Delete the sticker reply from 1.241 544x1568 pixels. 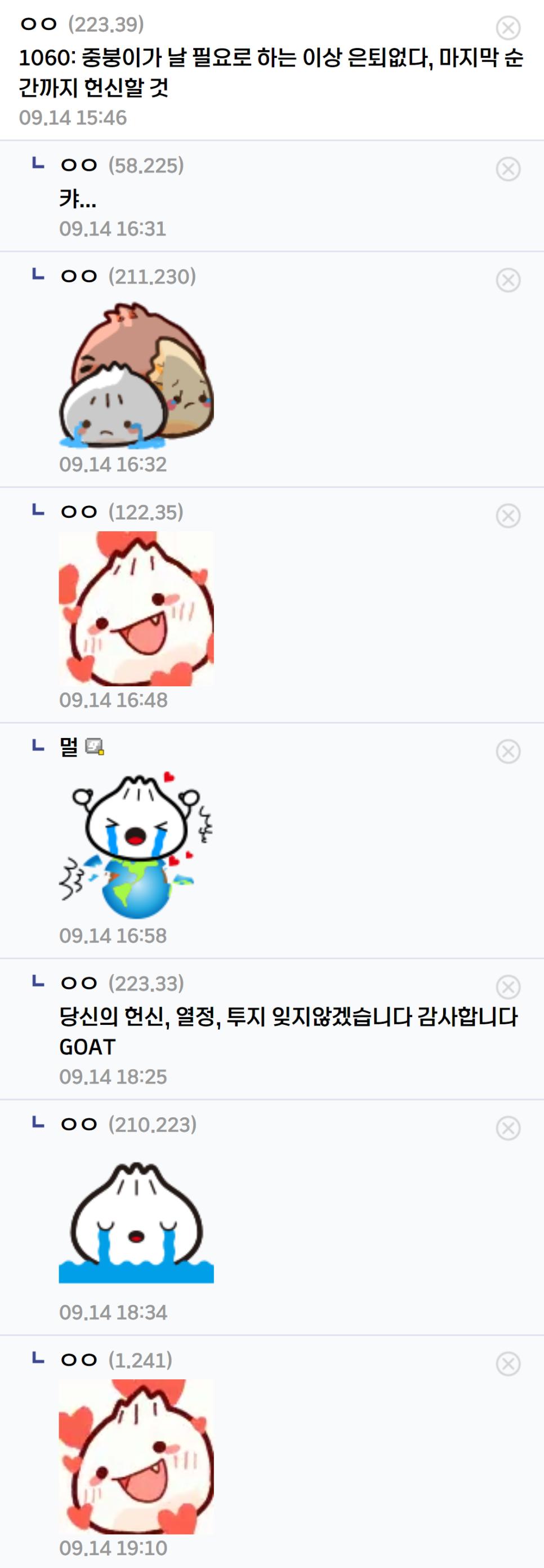507,1364
